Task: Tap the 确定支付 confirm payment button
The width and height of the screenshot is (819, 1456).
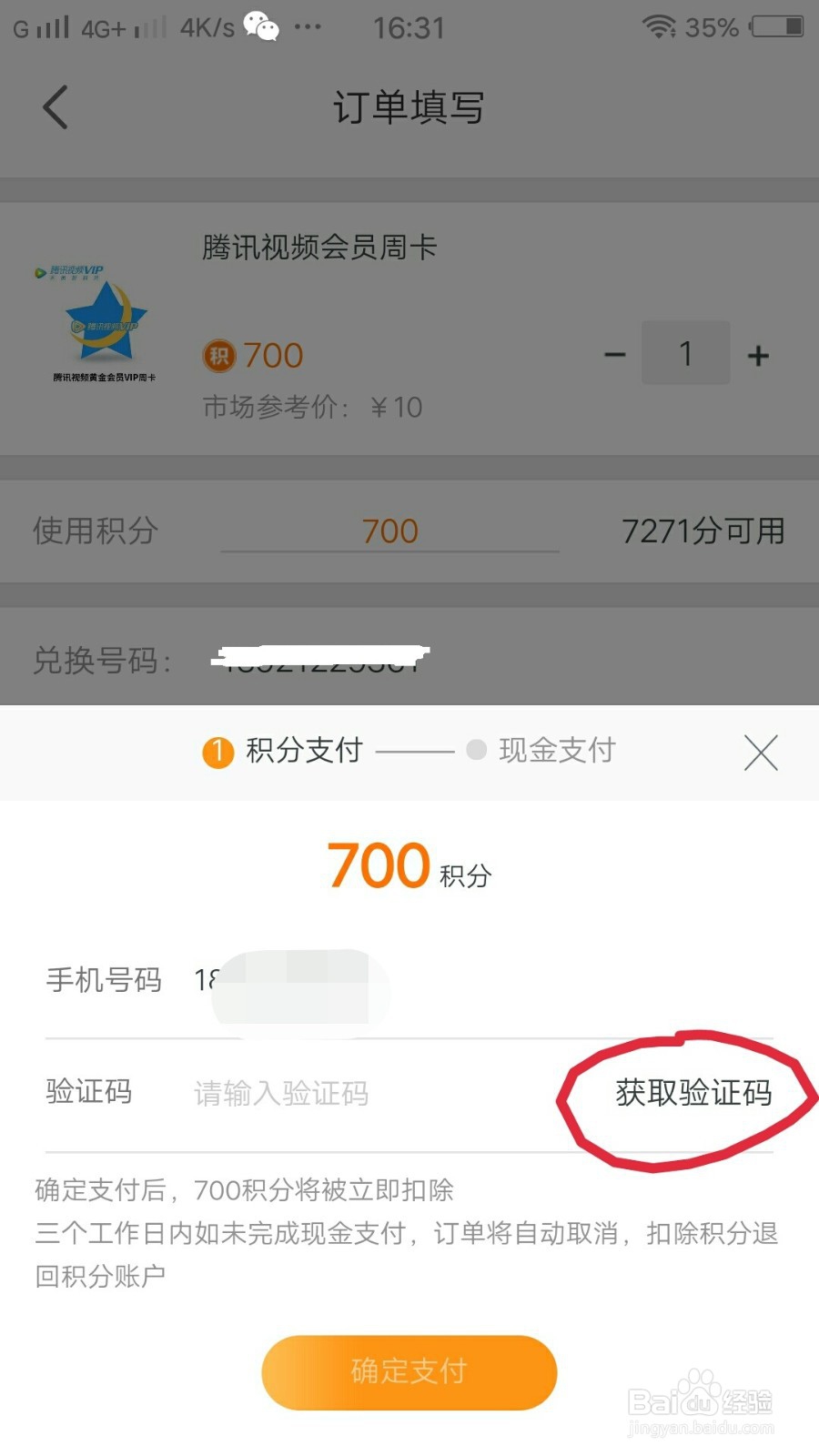Action: [x=409, y=1372]
